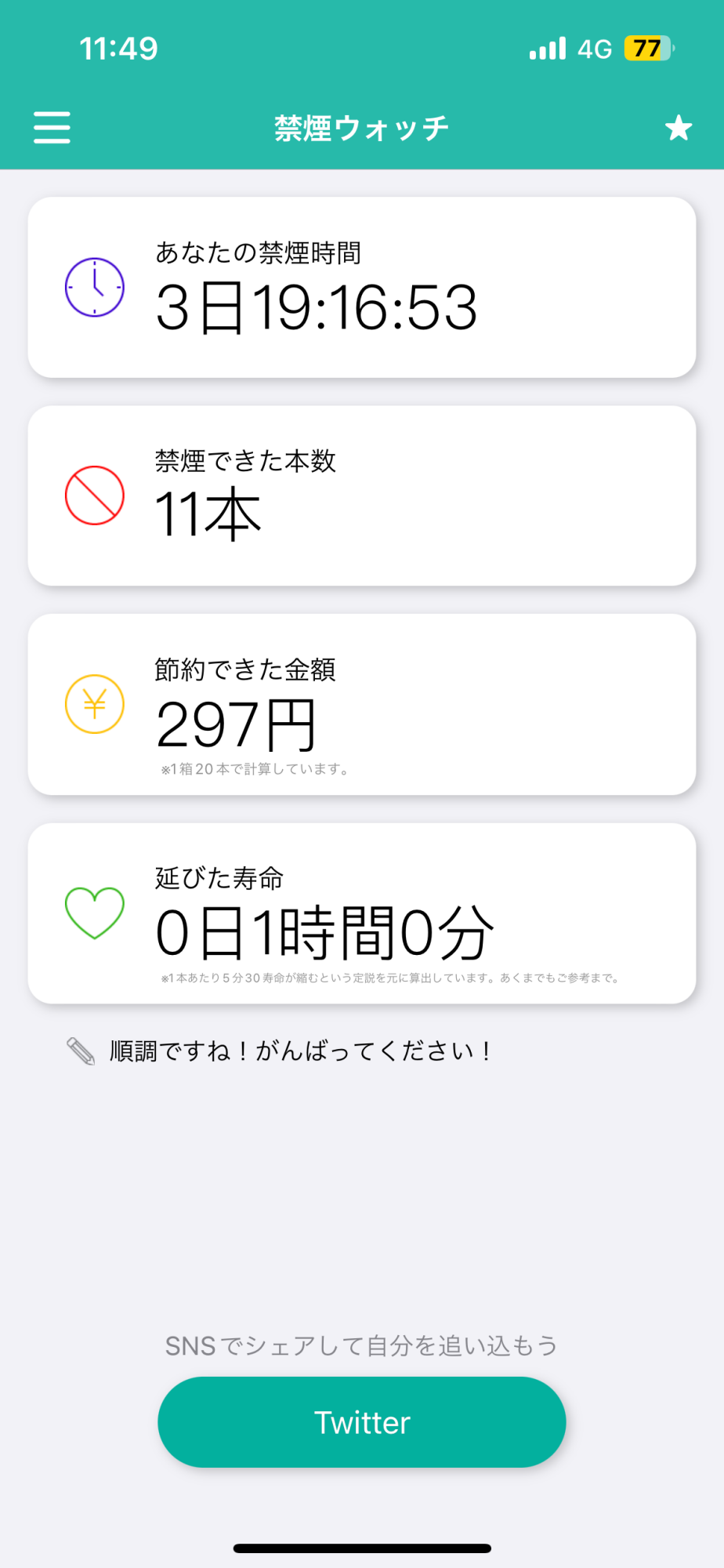
Task: Open the hamburger menu
Action: point(52,127)
